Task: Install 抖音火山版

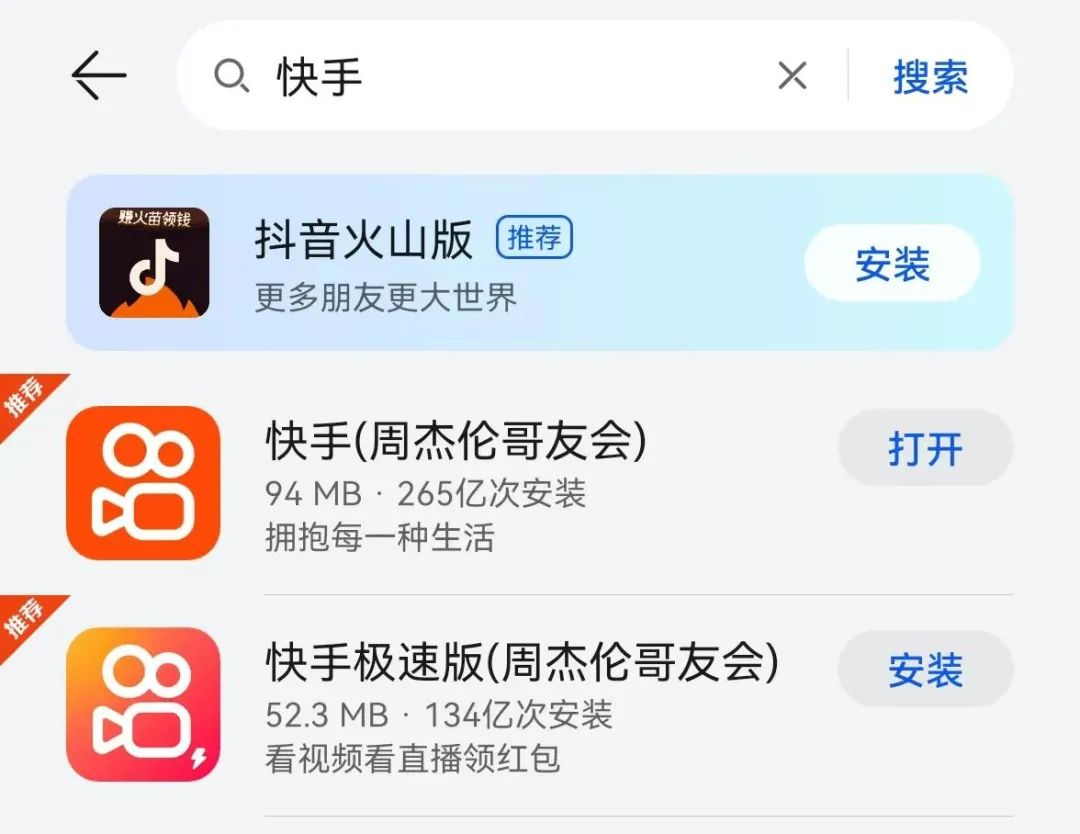Action: [892, 264]
